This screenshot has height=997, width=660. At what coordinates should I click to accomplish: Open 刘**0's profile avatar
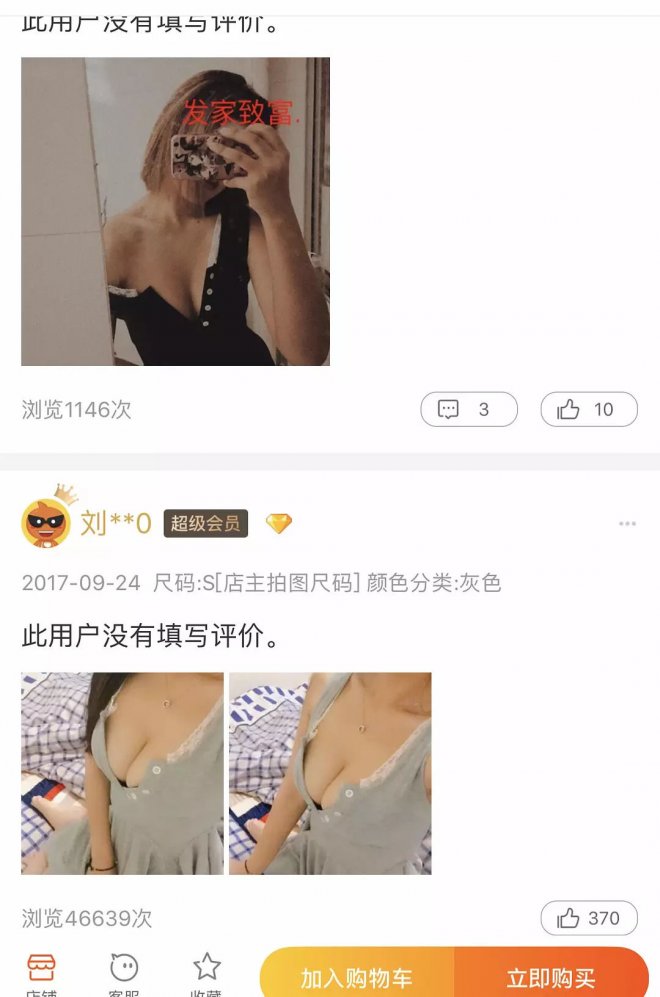coord(46,522)
